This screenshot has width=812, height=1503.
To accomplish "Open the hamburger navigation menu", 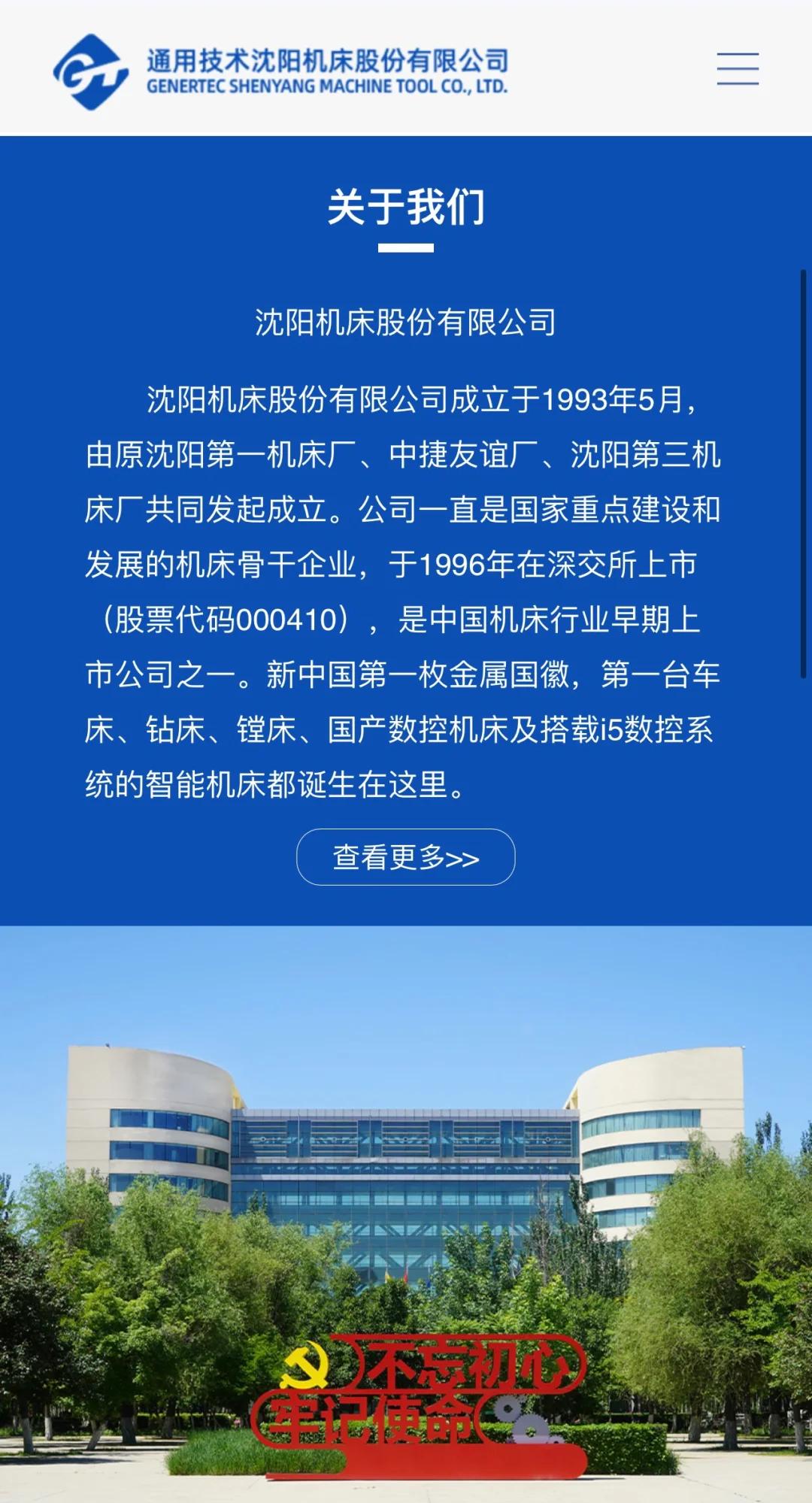I will (x=739, y=68).
